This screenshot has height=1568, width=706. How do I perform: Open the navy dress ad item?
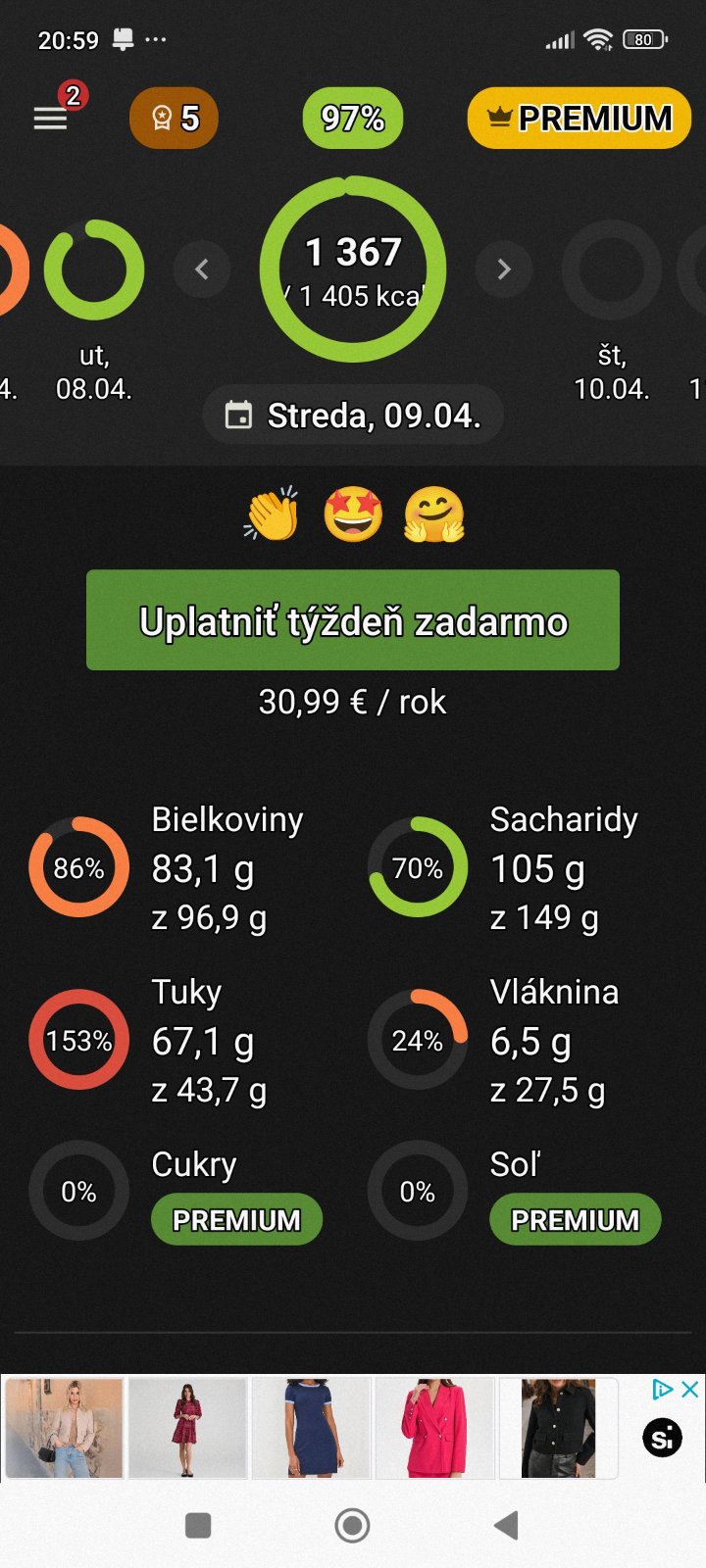pyautogui.click(x=311, y=1428)
